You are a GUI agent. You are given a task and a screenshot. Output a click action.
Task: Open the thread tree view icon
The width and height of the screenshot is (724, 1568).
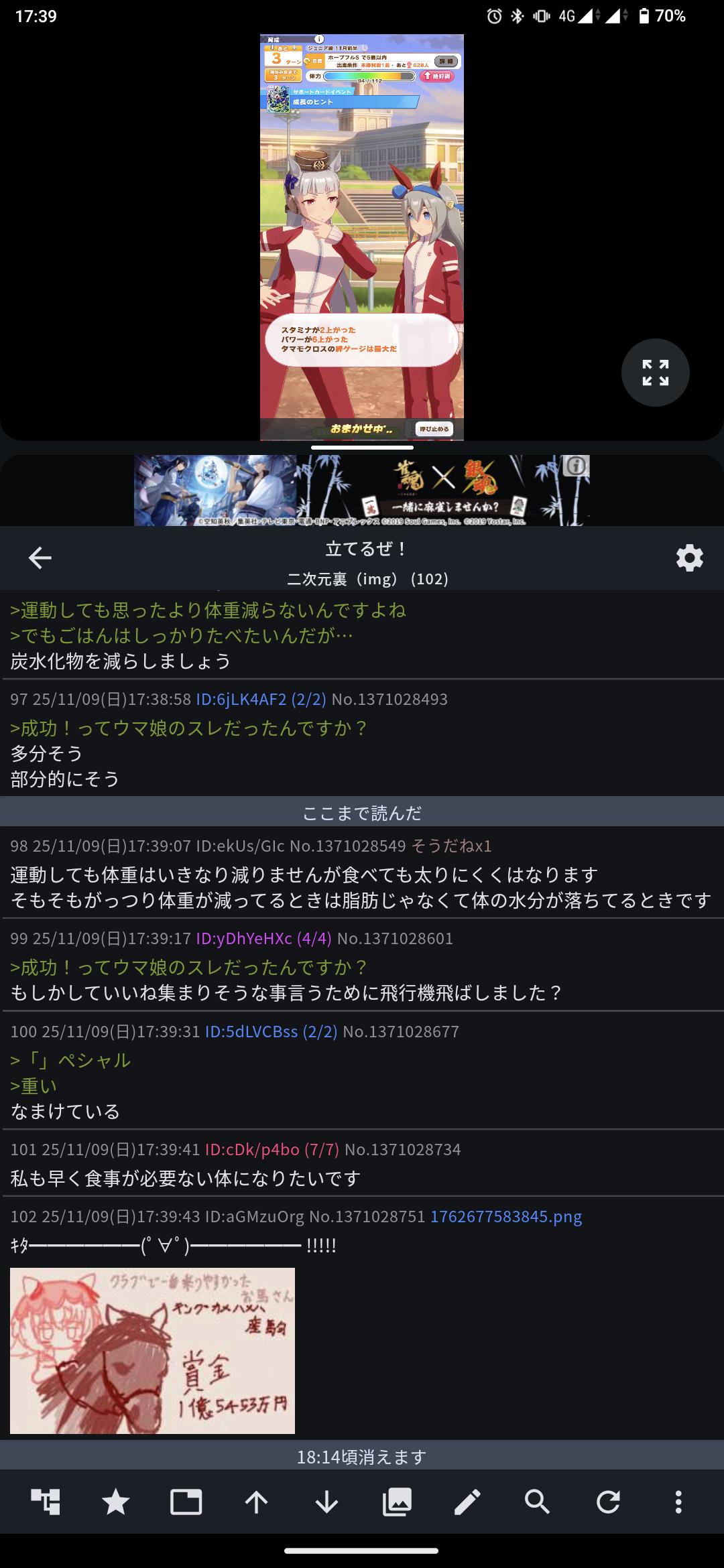46,1502
